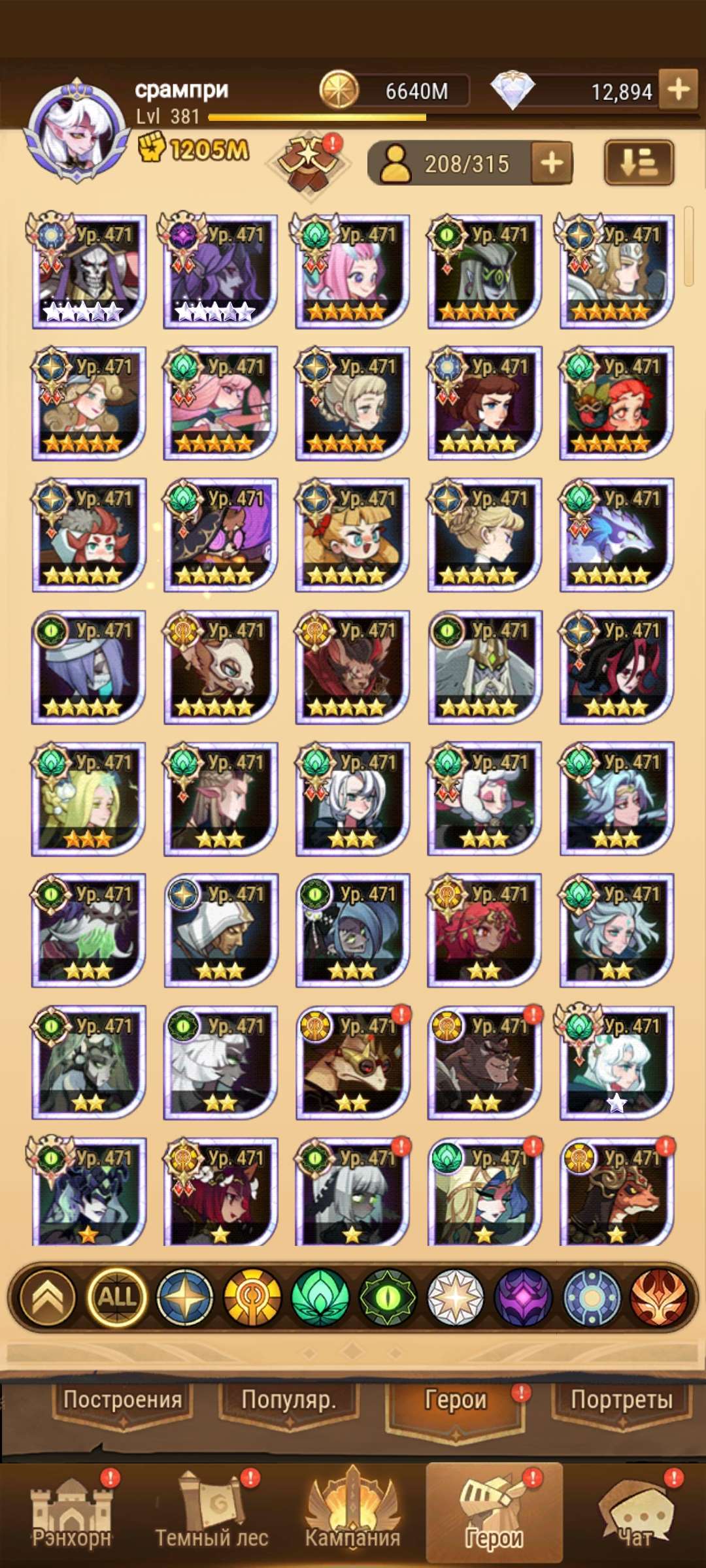This screenshot has height=1568, width=706.
Task: Open the hero sorting options
Action: 639,163
